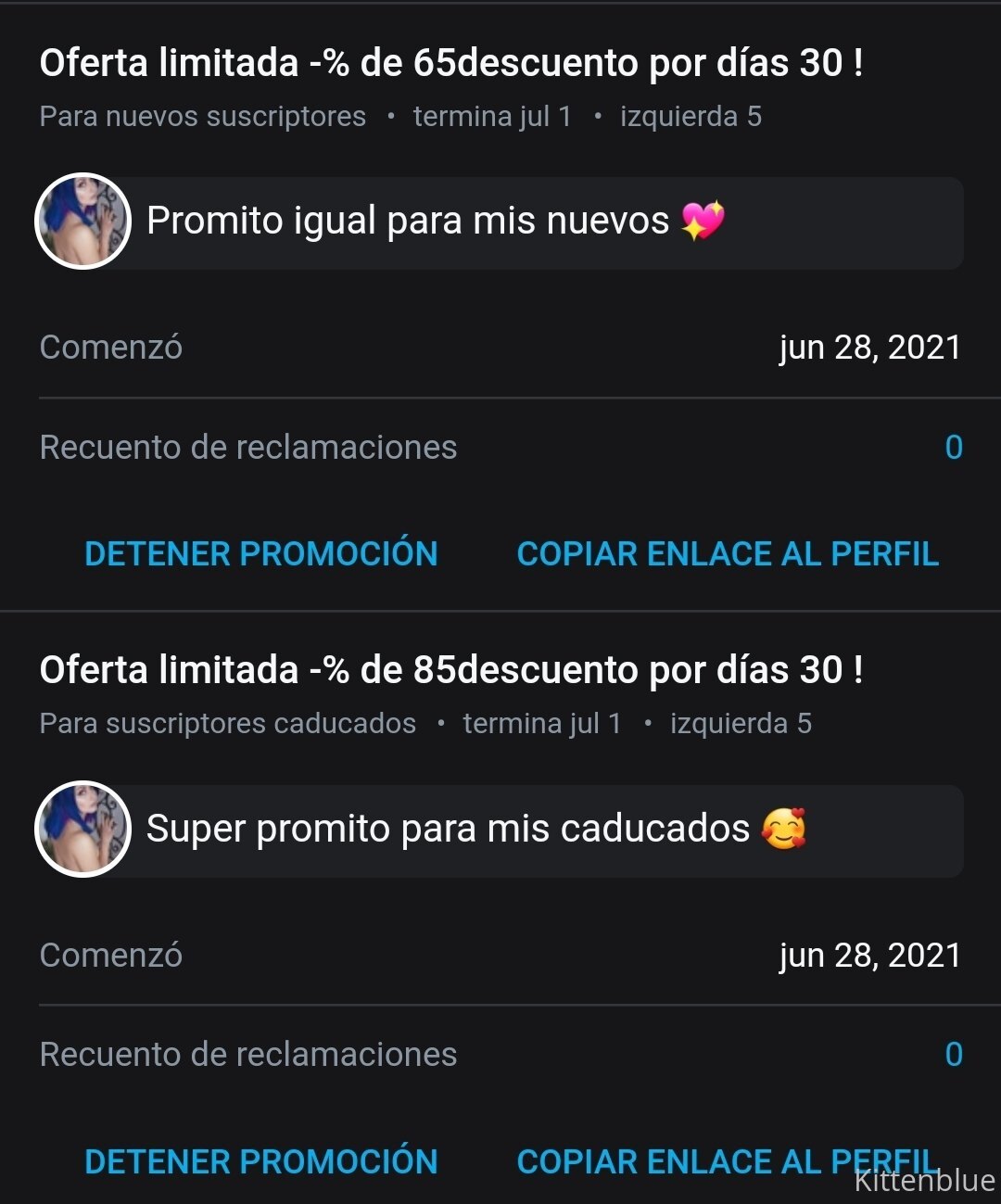Copy profile link for the 85% offer
1001x1204 pixels.
[728, 1160]
